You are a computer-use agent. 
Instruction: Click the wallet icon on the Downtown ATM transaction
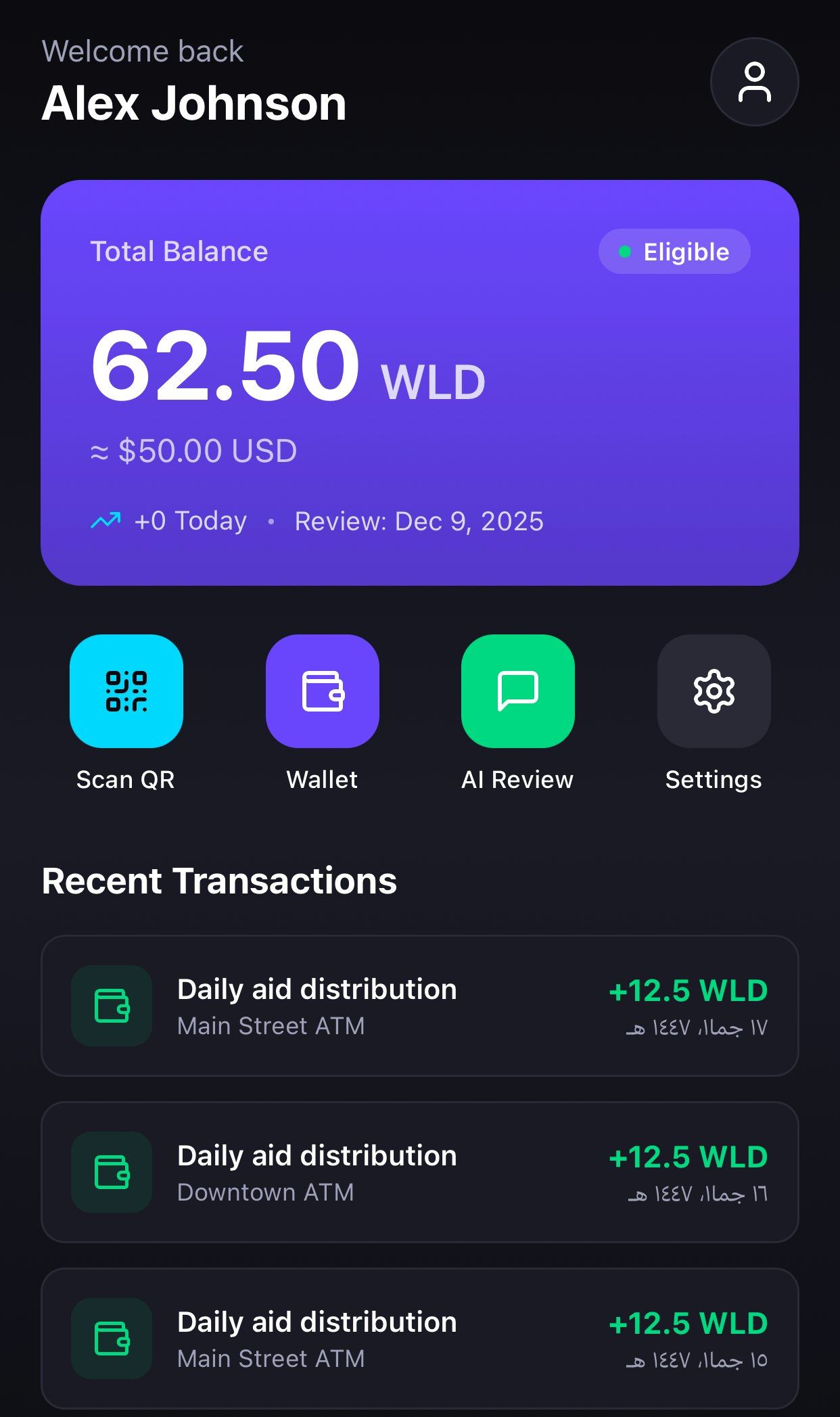[111, 1174]
